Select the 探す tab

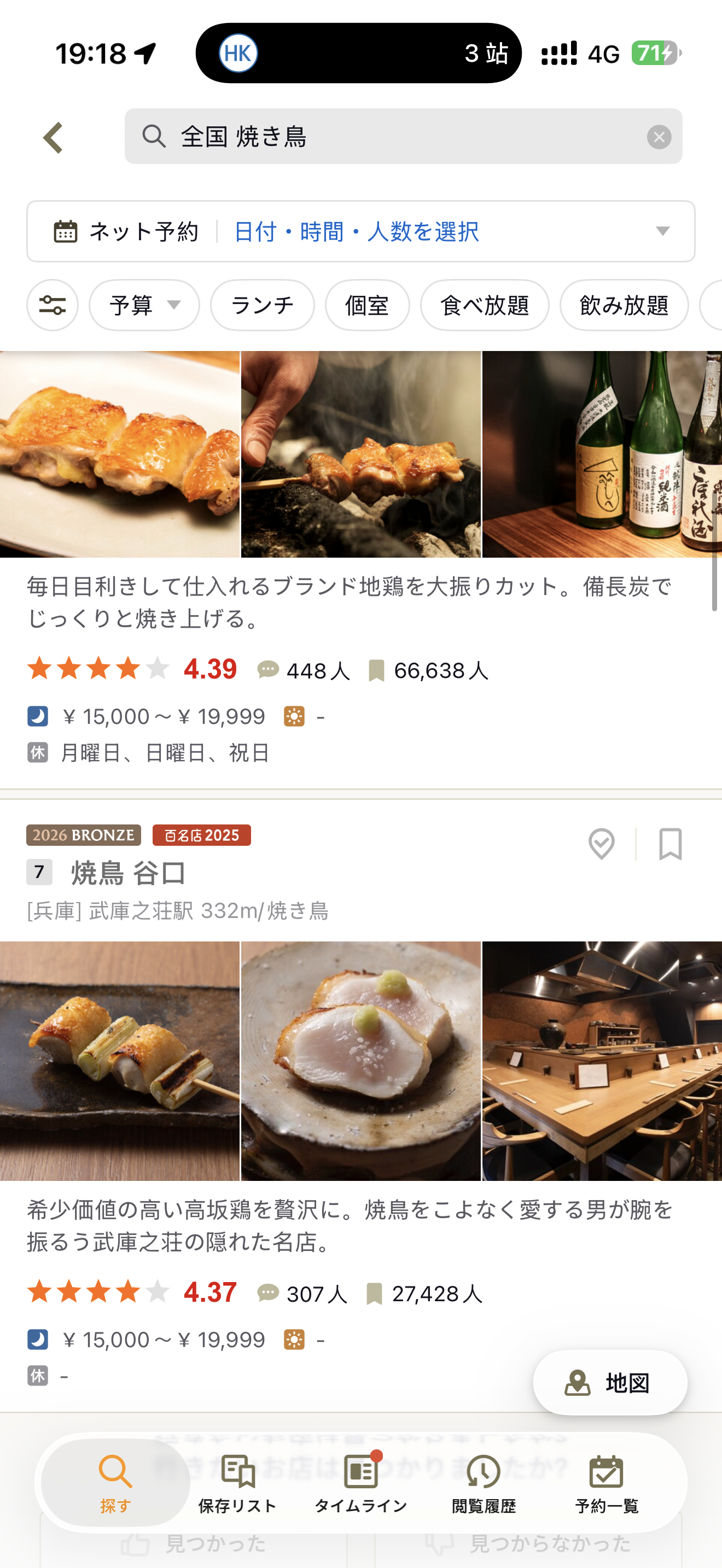click(x=115, y=1483)
